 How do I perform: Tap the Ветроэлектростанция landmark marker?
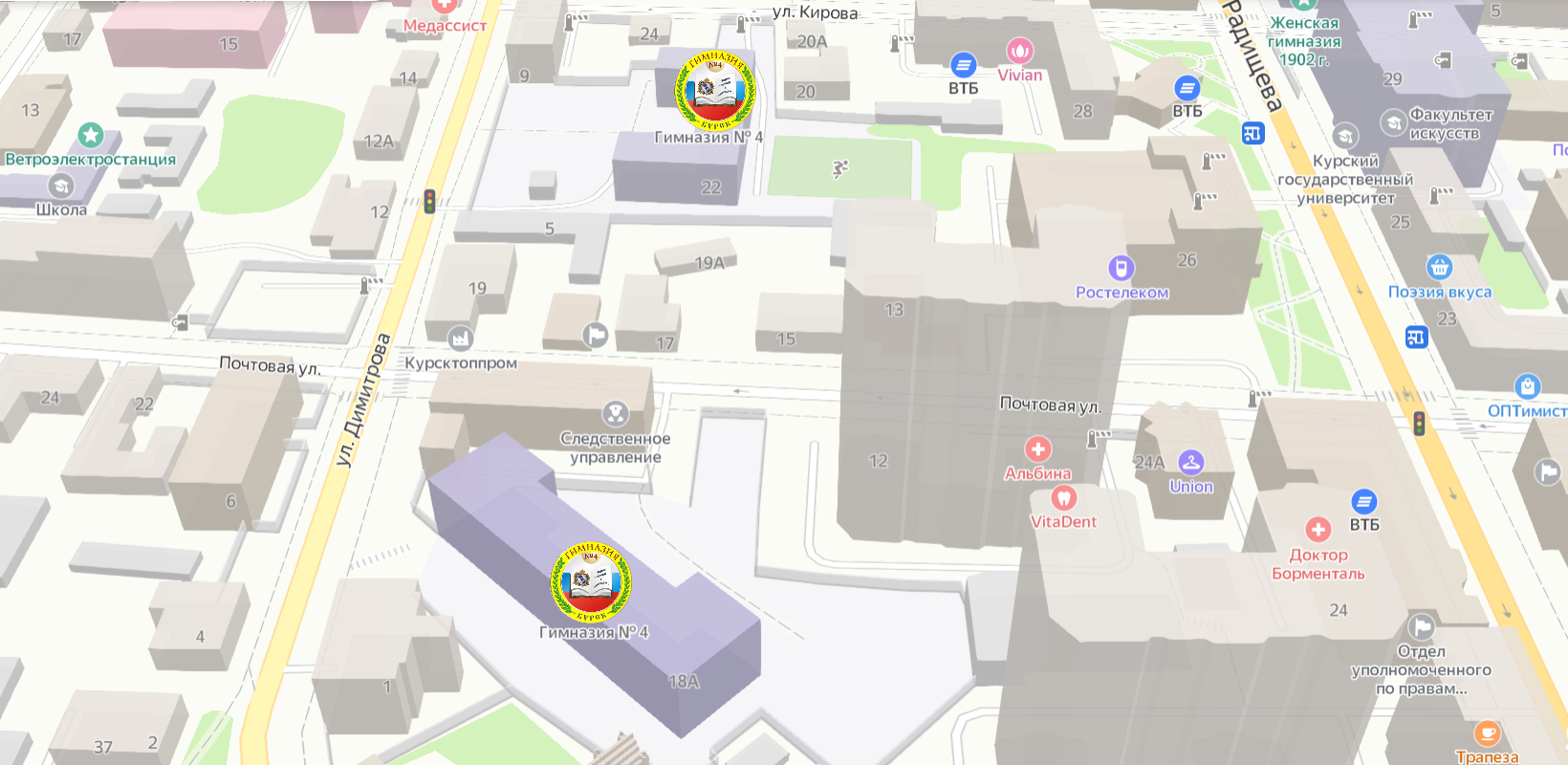(91, 135)
